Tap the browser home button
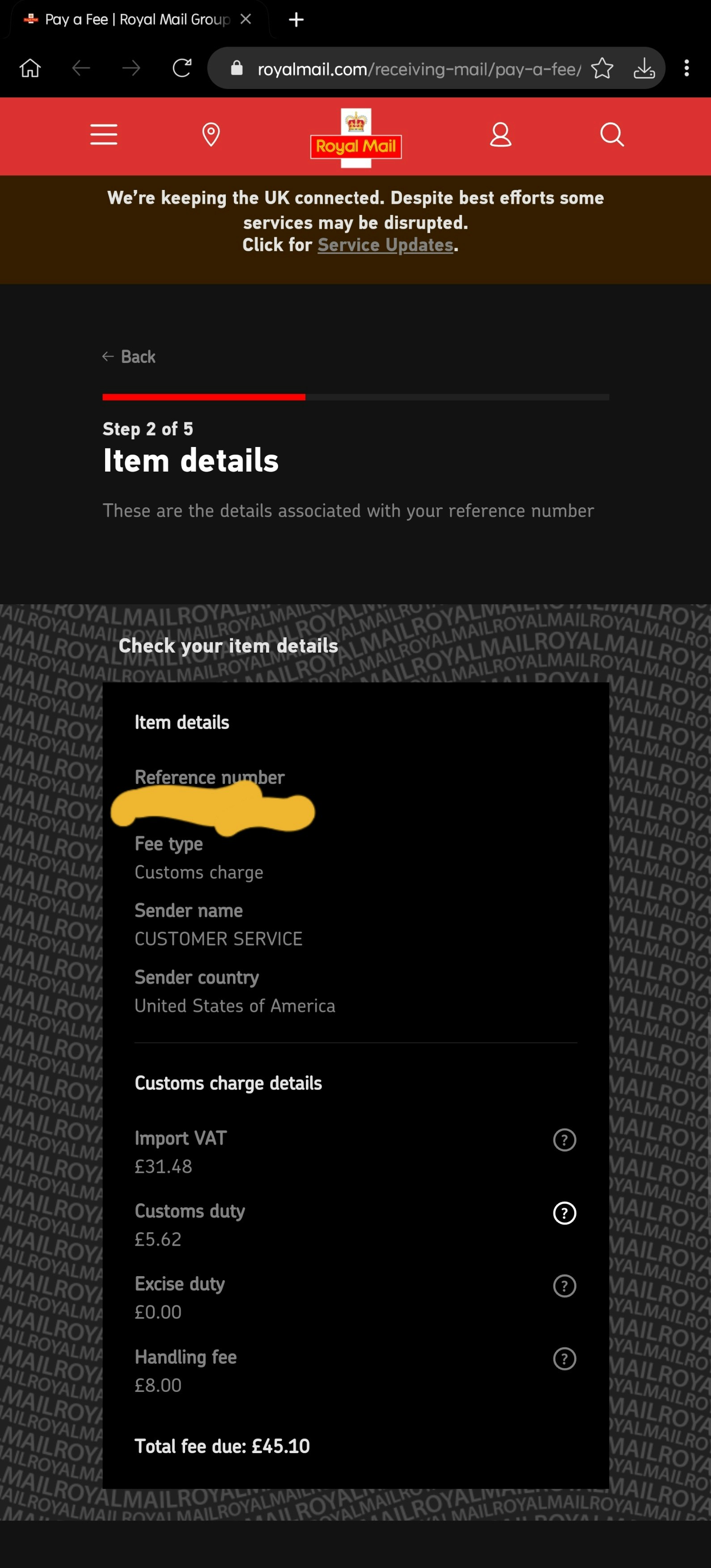711x1568 pixels. (30, 68)
